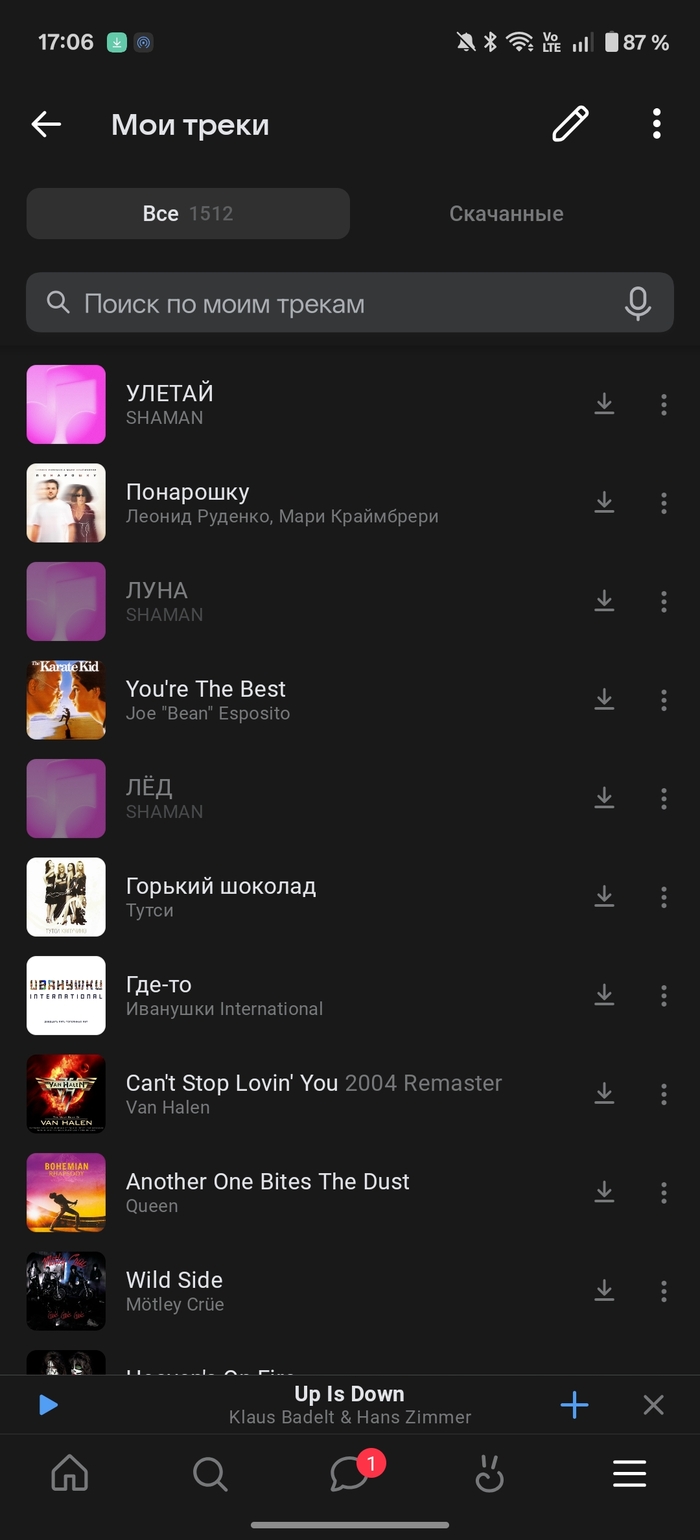Viewport: 700px width, 1540px height.
Task: Go back from Мои треки
Action: click(46, 125)
